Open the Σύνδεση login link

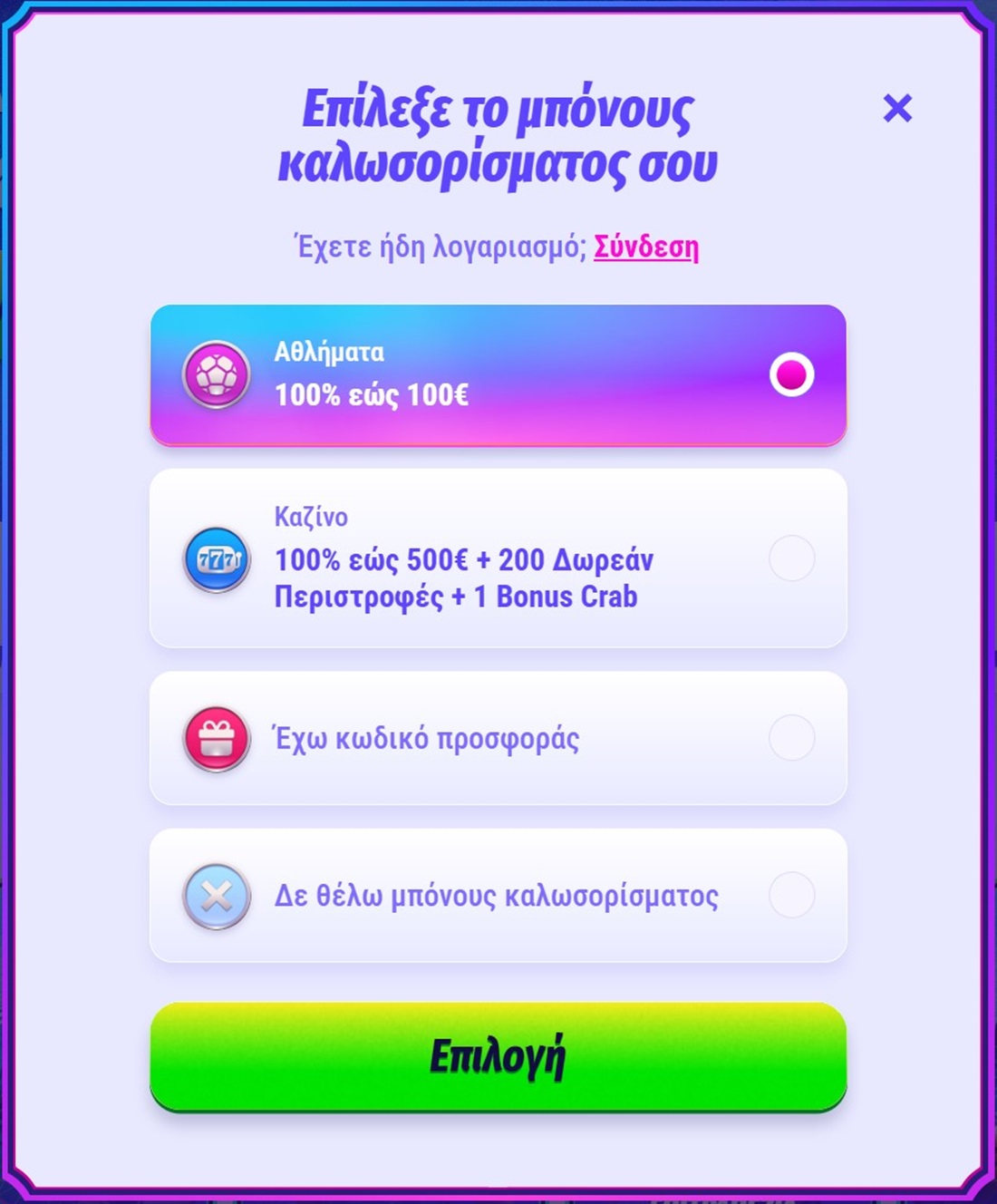pyautogui.click(x=646, y=247)
